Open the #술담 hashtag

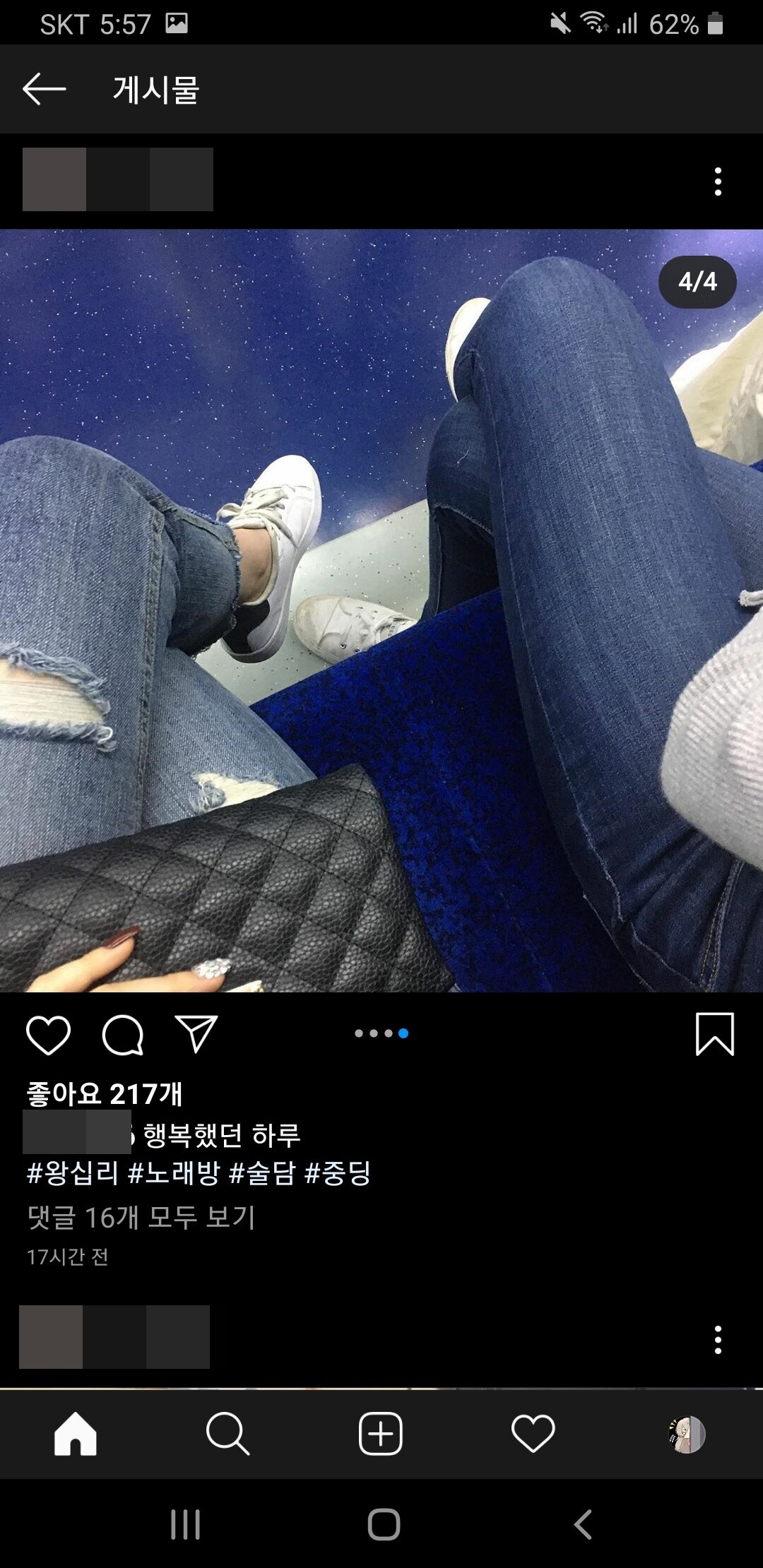click(x=262, y=1173)
